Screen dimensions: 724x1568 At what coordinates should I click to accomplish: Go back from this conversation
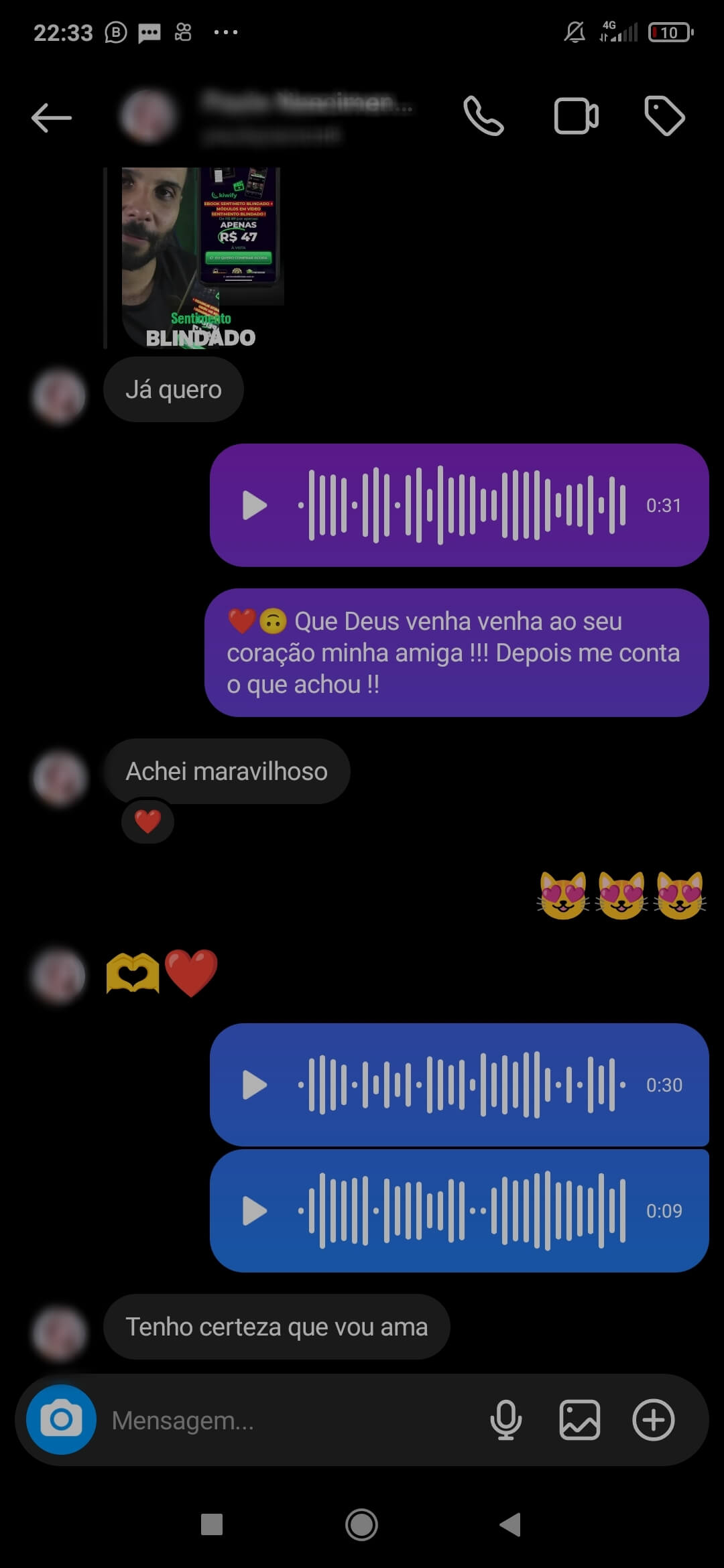tap(51, 118)
